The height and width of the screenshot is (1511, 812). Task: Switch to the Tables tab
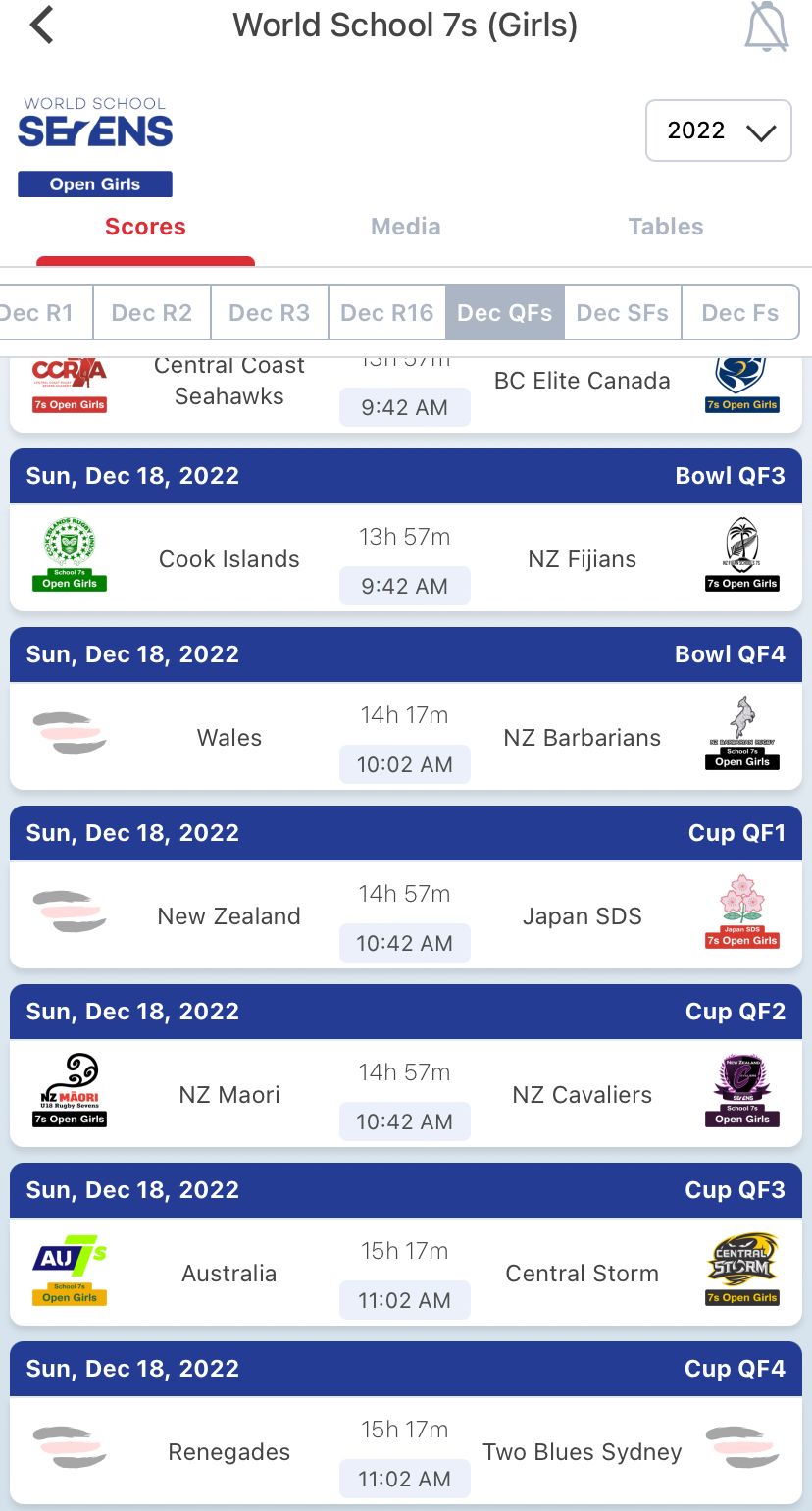pyautogui.click(x=666, y=227)
